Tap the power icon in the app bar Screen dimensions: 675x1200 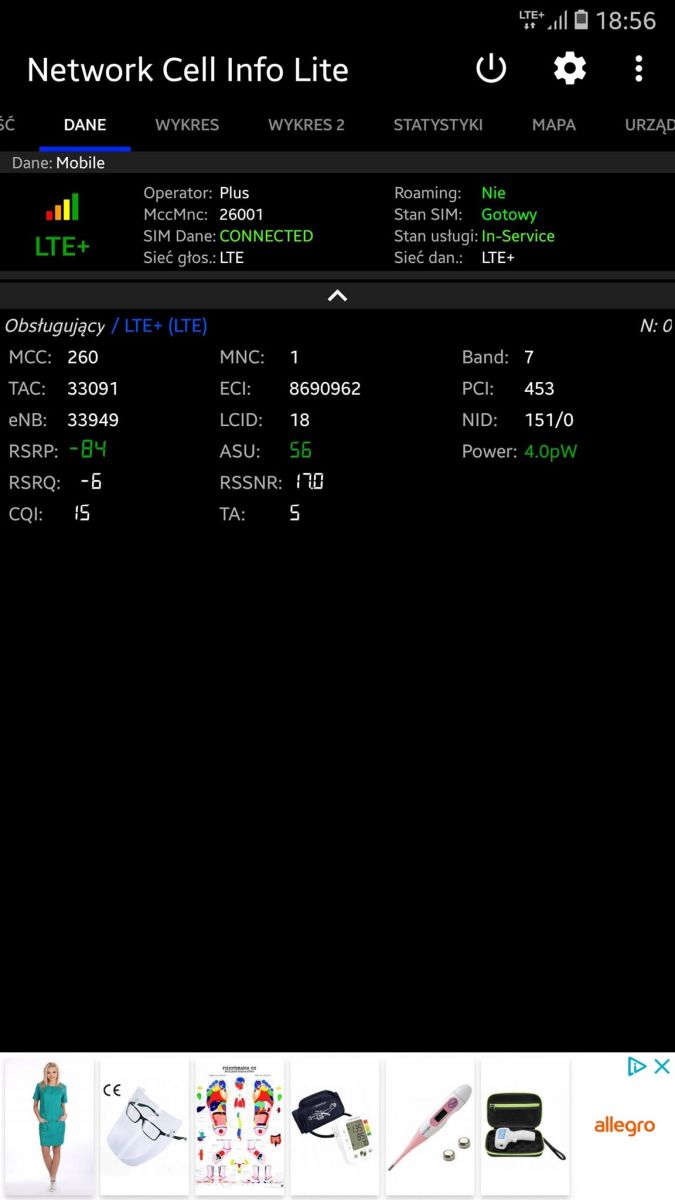pyautogui.click(x=491, y=69)
